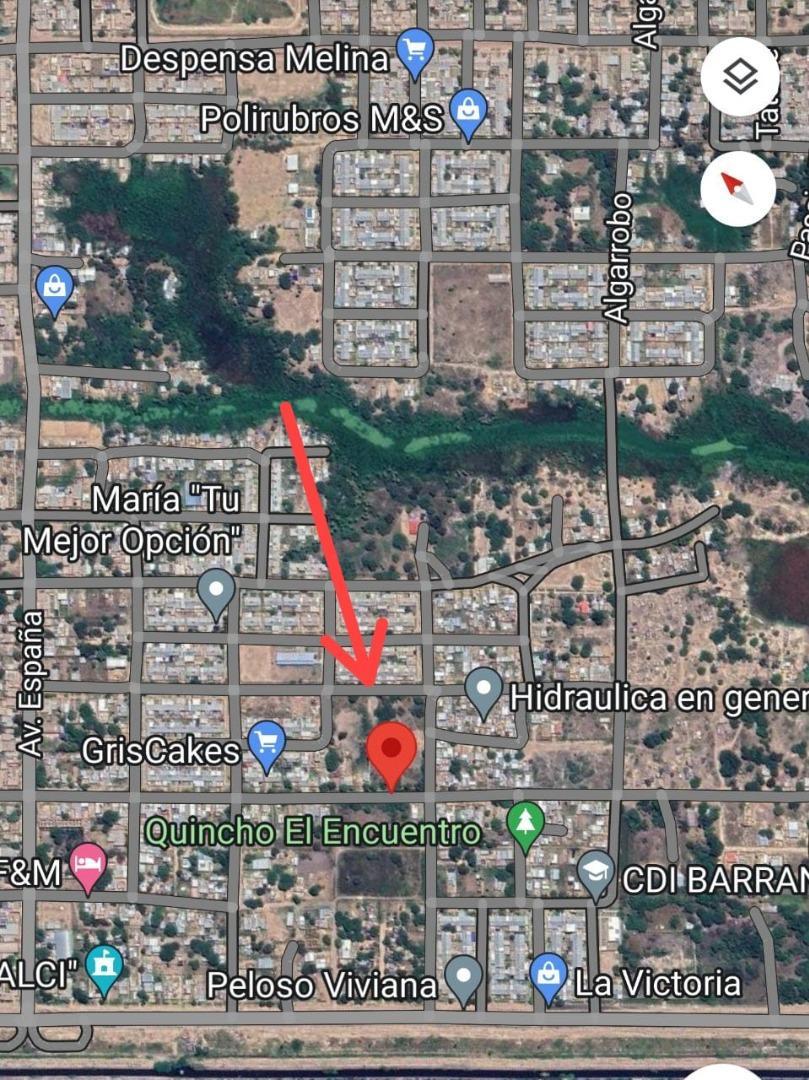The height and width of the screenshot is (1080, 809).
Task: Open the La Victoria shop marker
Action: tap(548, 977)
